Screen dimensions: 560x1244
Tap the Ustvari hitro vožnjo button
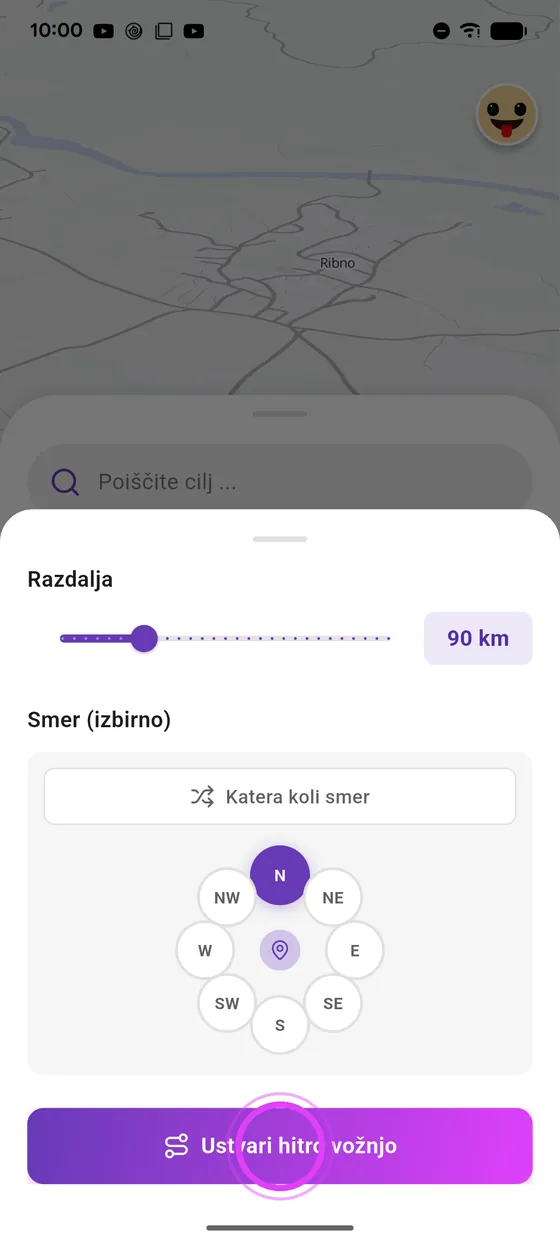[280, 1146]
